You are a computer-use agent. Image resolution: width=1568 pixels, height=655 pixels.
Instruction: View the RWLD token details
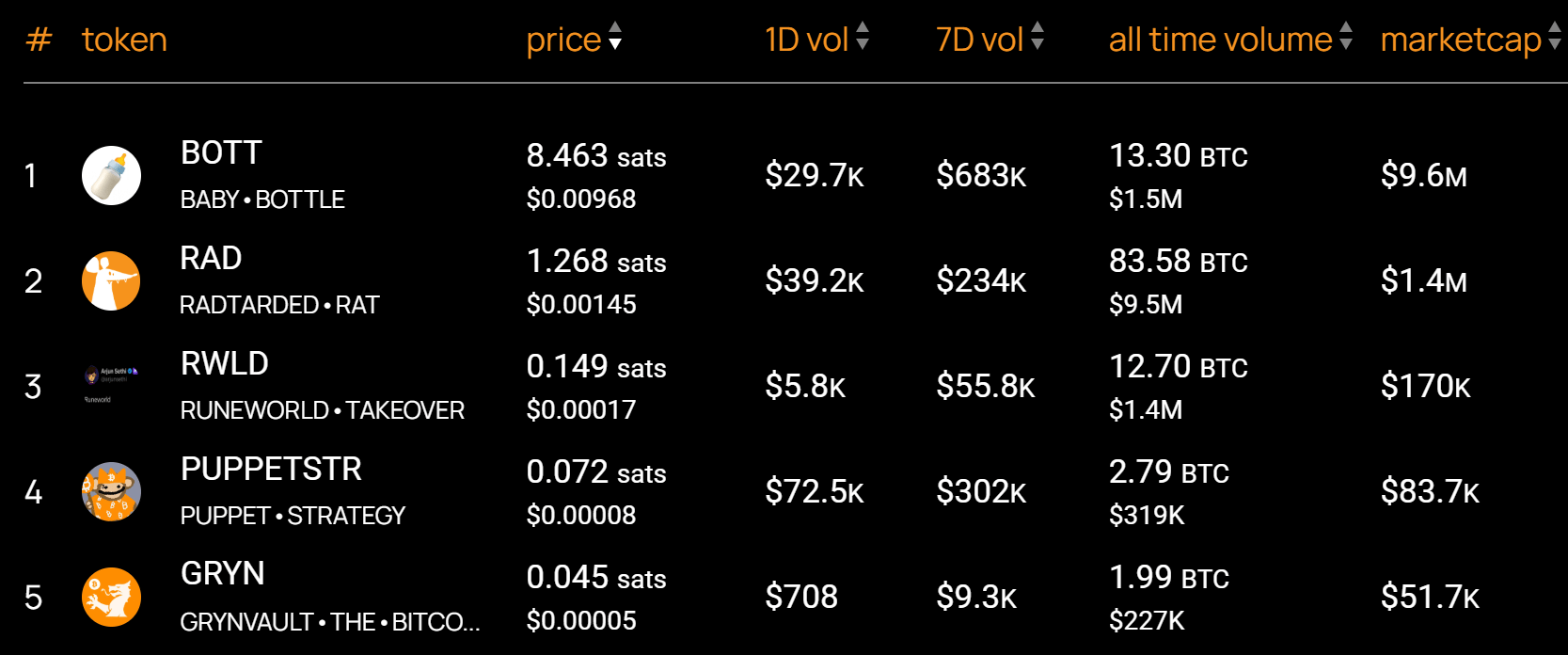pyautogui.click(x=225, y=364)
